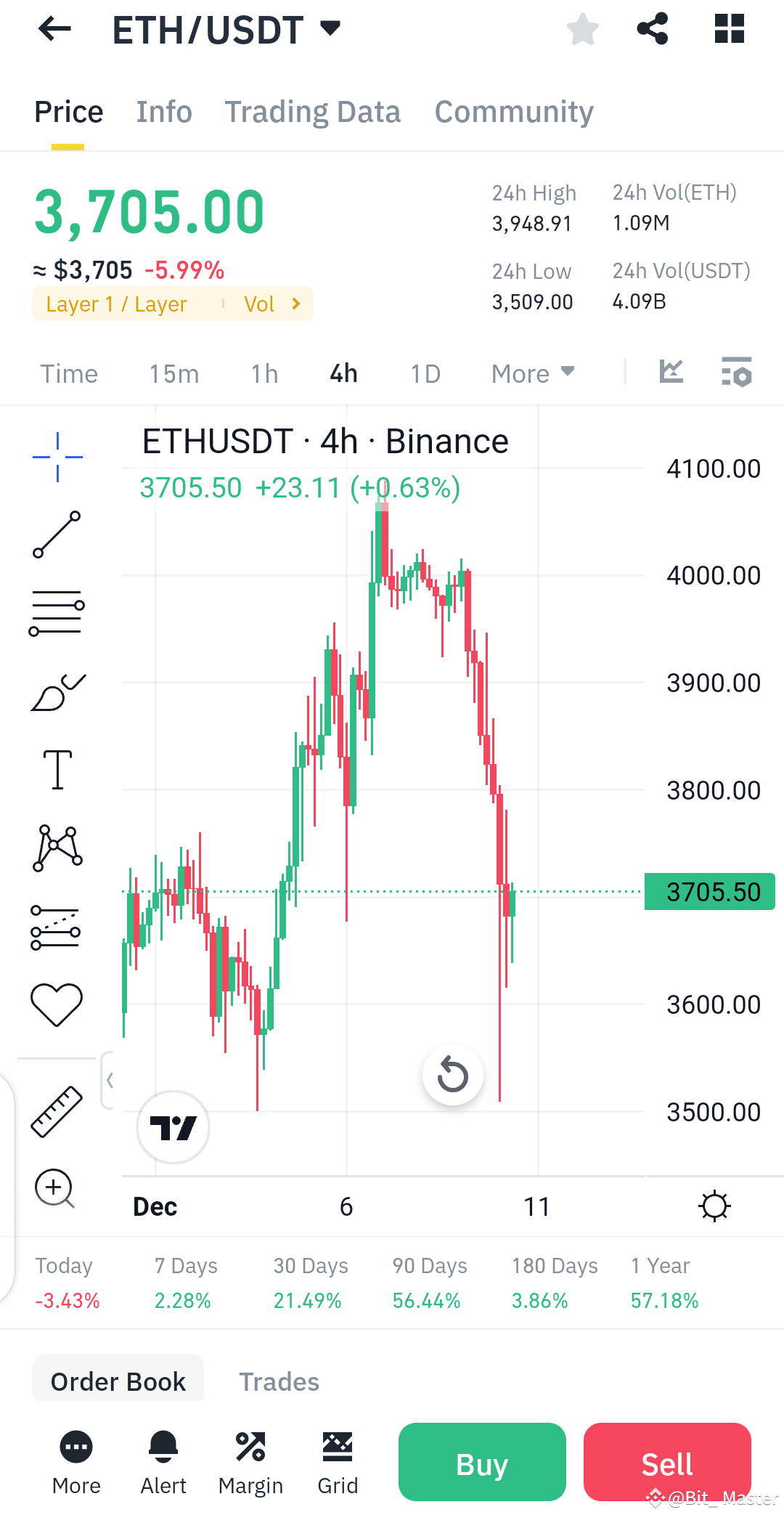Click the 3705.50 price label

709,891
